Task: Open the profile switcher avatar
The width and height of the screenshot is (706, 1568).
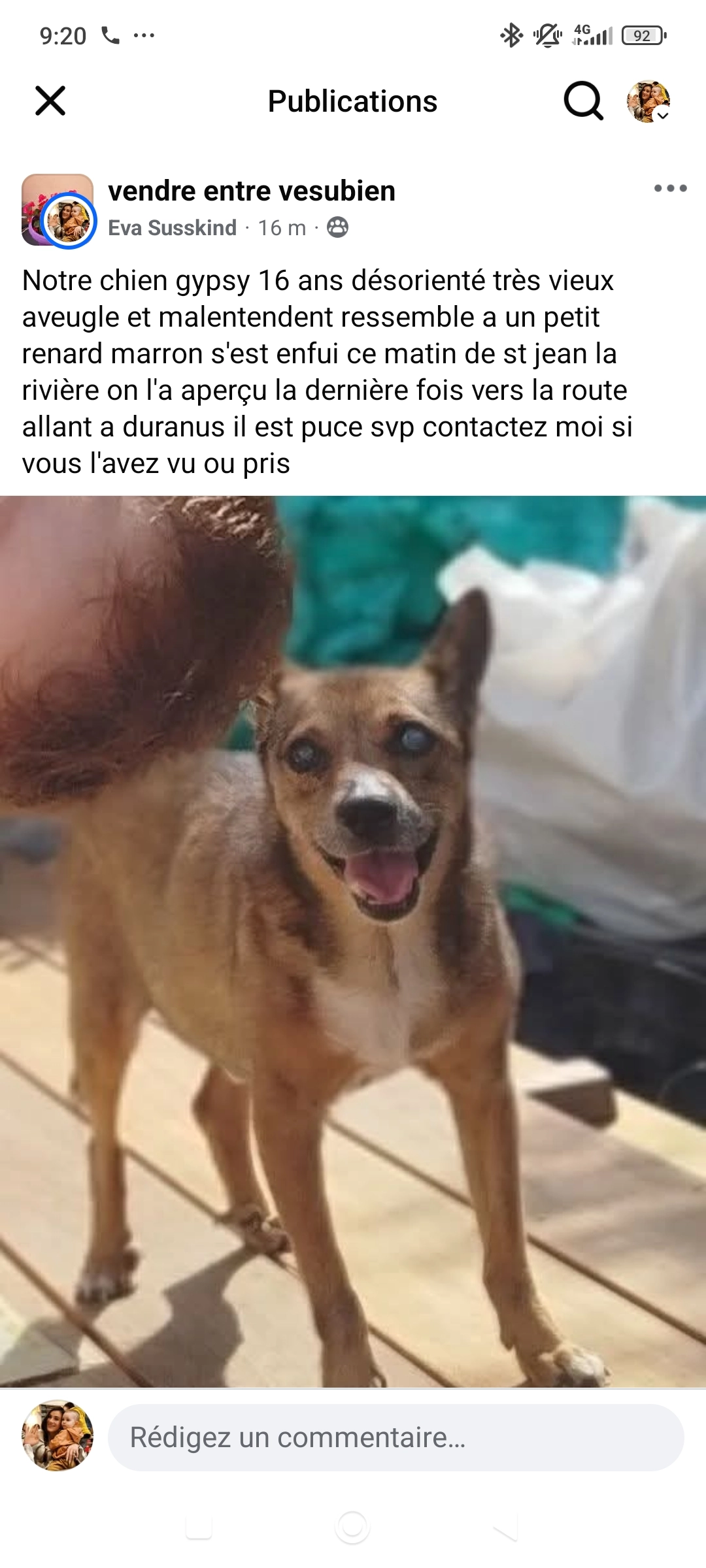Action: click(x=648, y=102)
